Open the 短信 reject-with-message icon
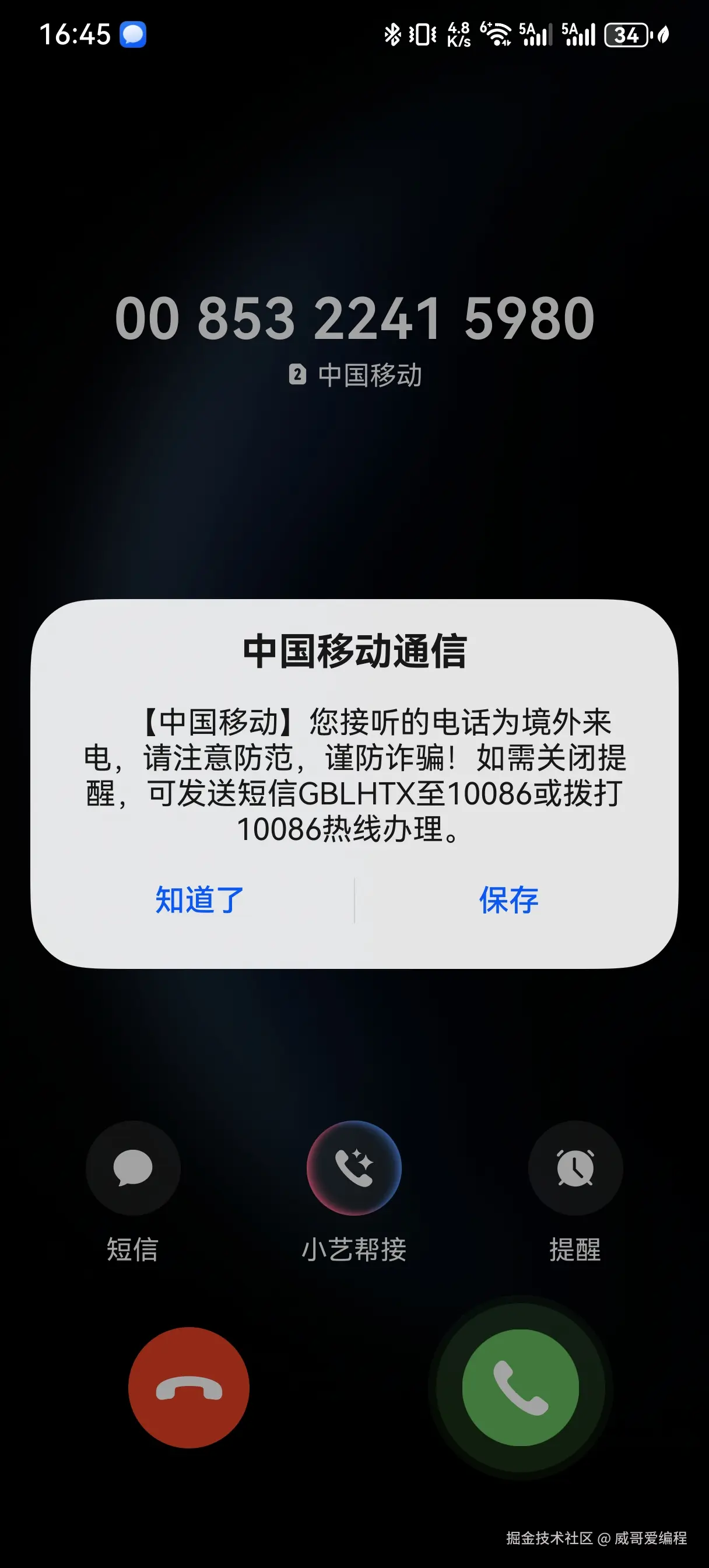The height and width of the screenshot is (1568, 709). 133,1168
